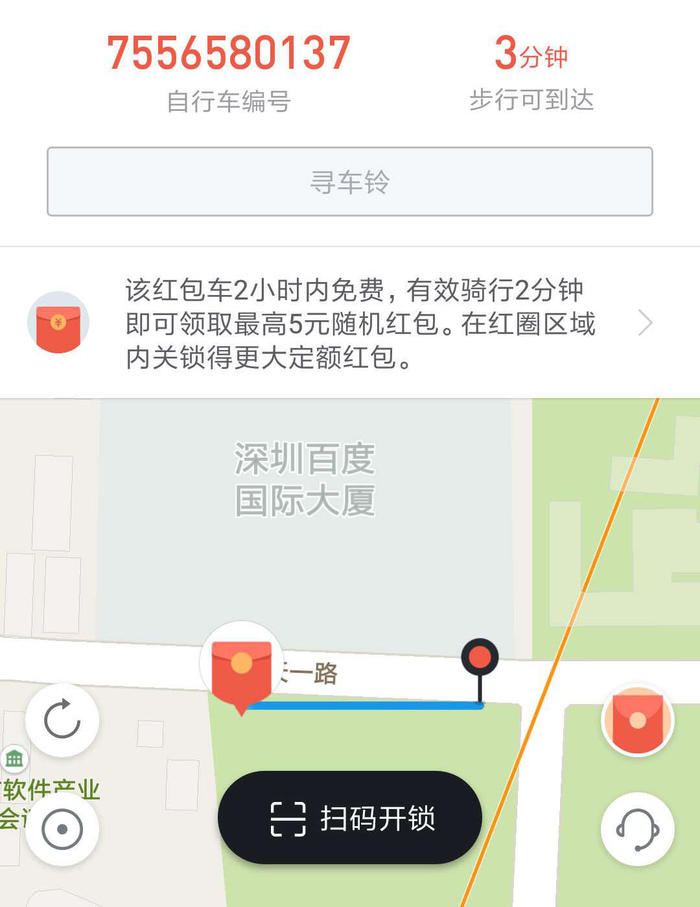Image resolution: width=700 pixels, height=907 pixels.
Task: Contact customer service via headset icon
Action: tap(637, 829)
